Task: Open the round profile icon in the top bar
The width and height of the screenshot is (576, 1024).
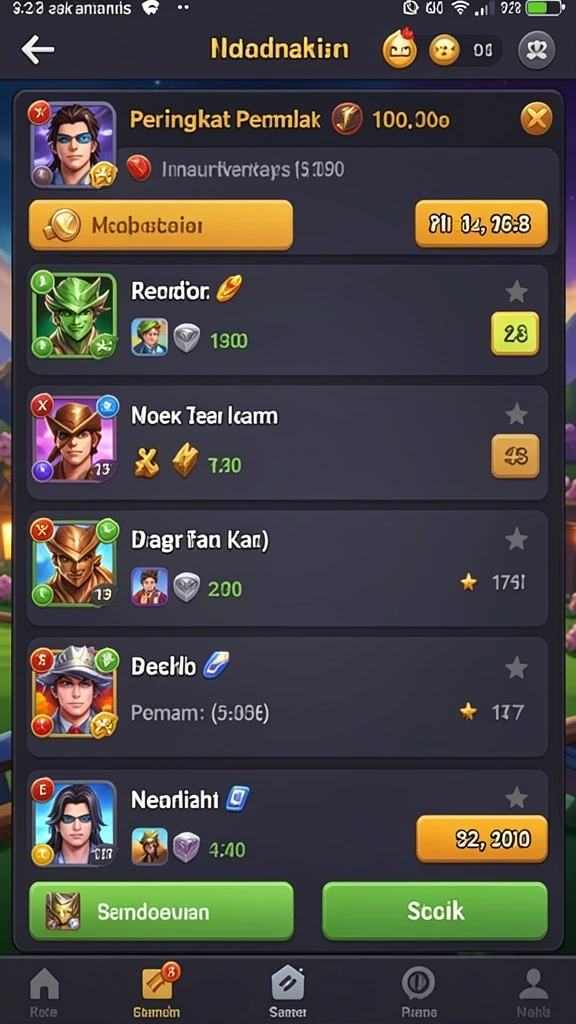Action: pos(536,50)
